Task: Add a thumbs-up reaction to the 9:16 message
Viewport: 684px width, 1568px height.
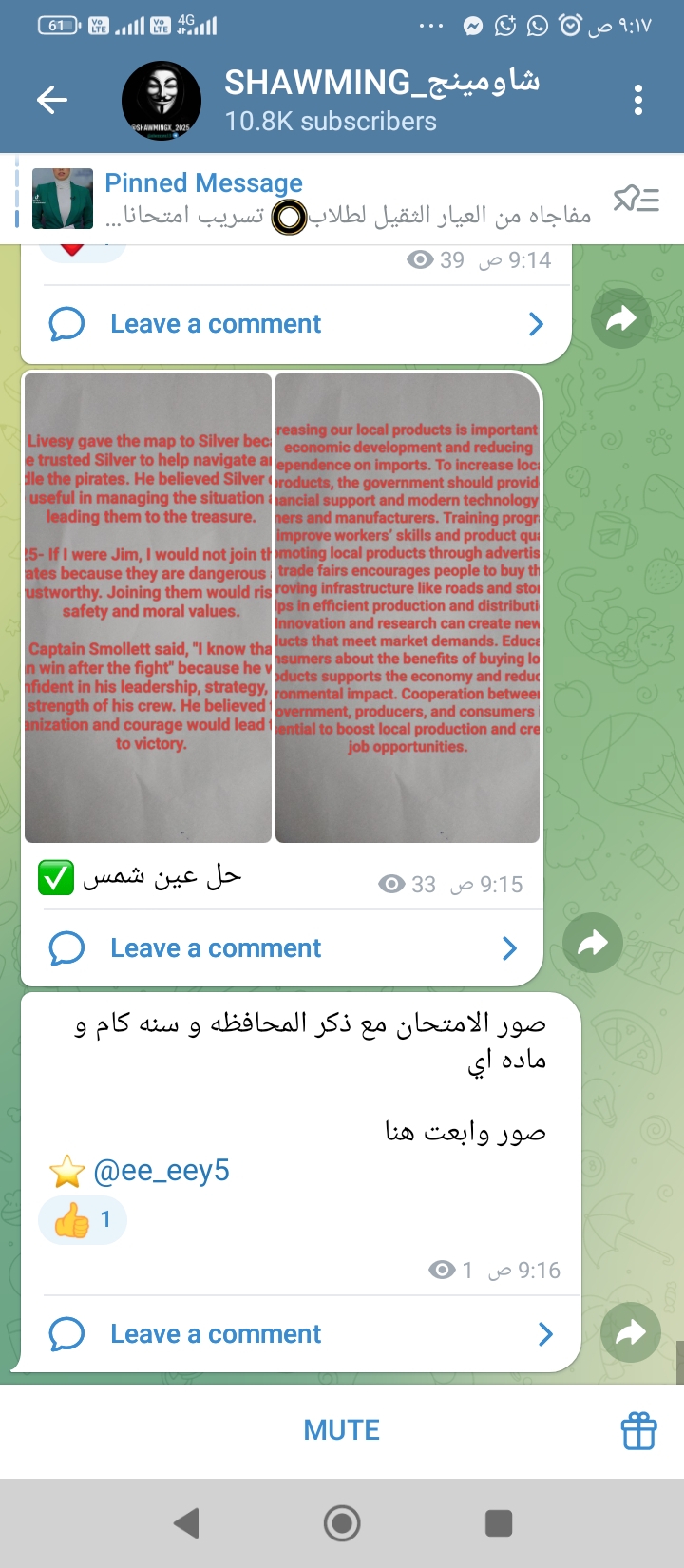Action: 83,1220
